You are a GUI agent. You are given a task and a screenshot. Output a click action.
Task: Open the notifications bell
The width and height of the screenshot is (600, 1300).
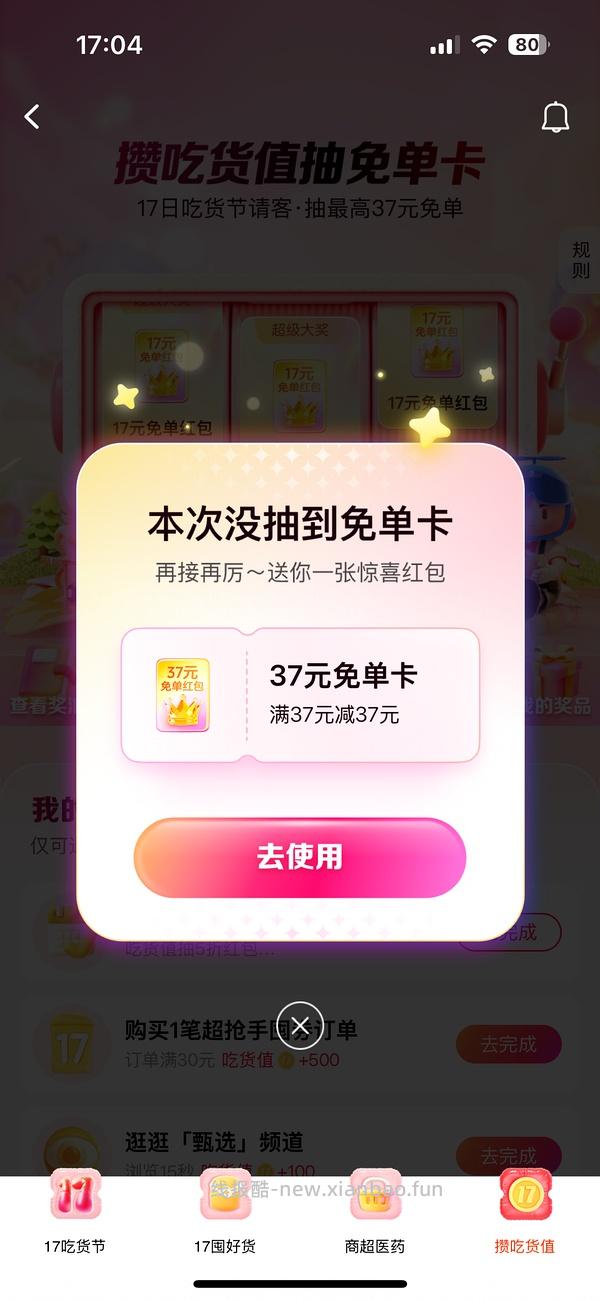555,117
